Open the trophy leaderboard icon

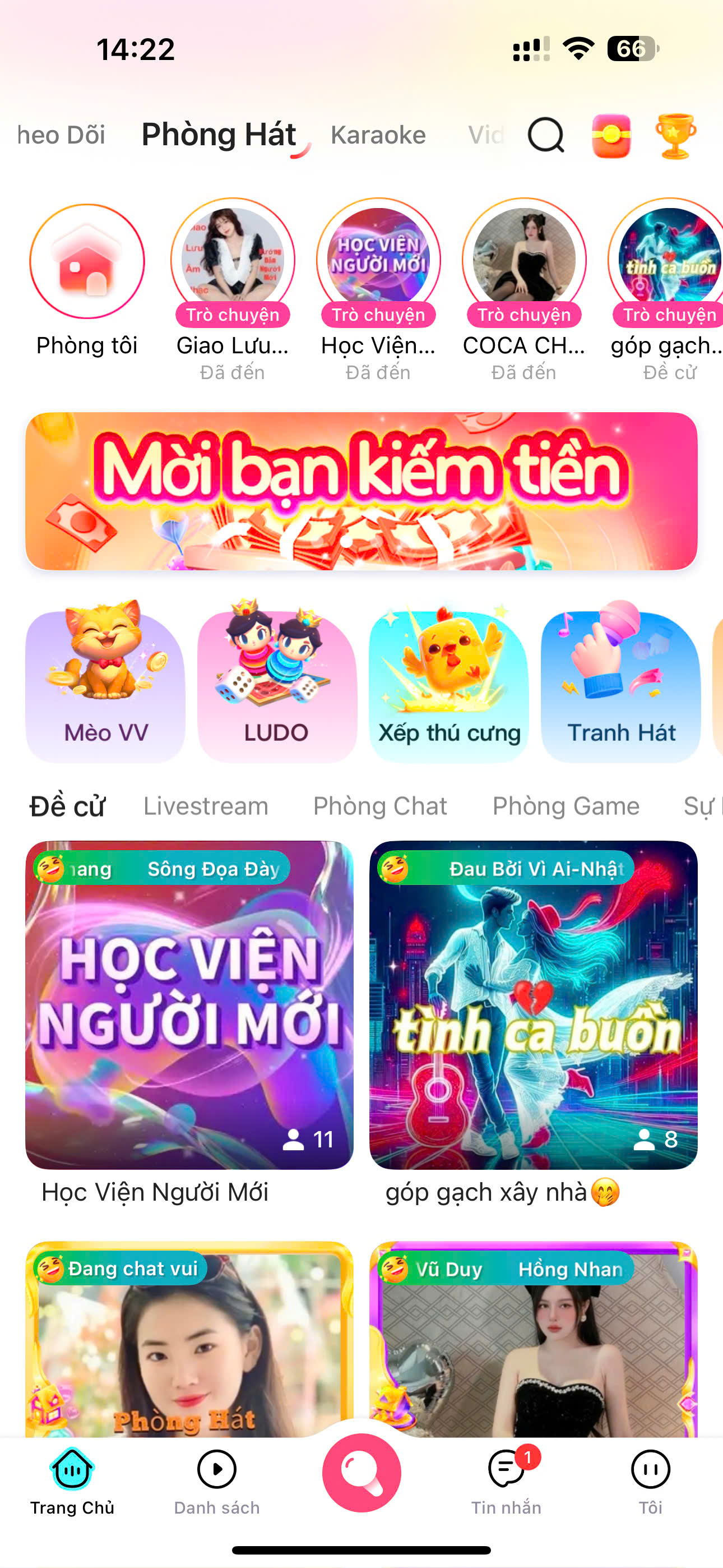click(x=675, y=135)
